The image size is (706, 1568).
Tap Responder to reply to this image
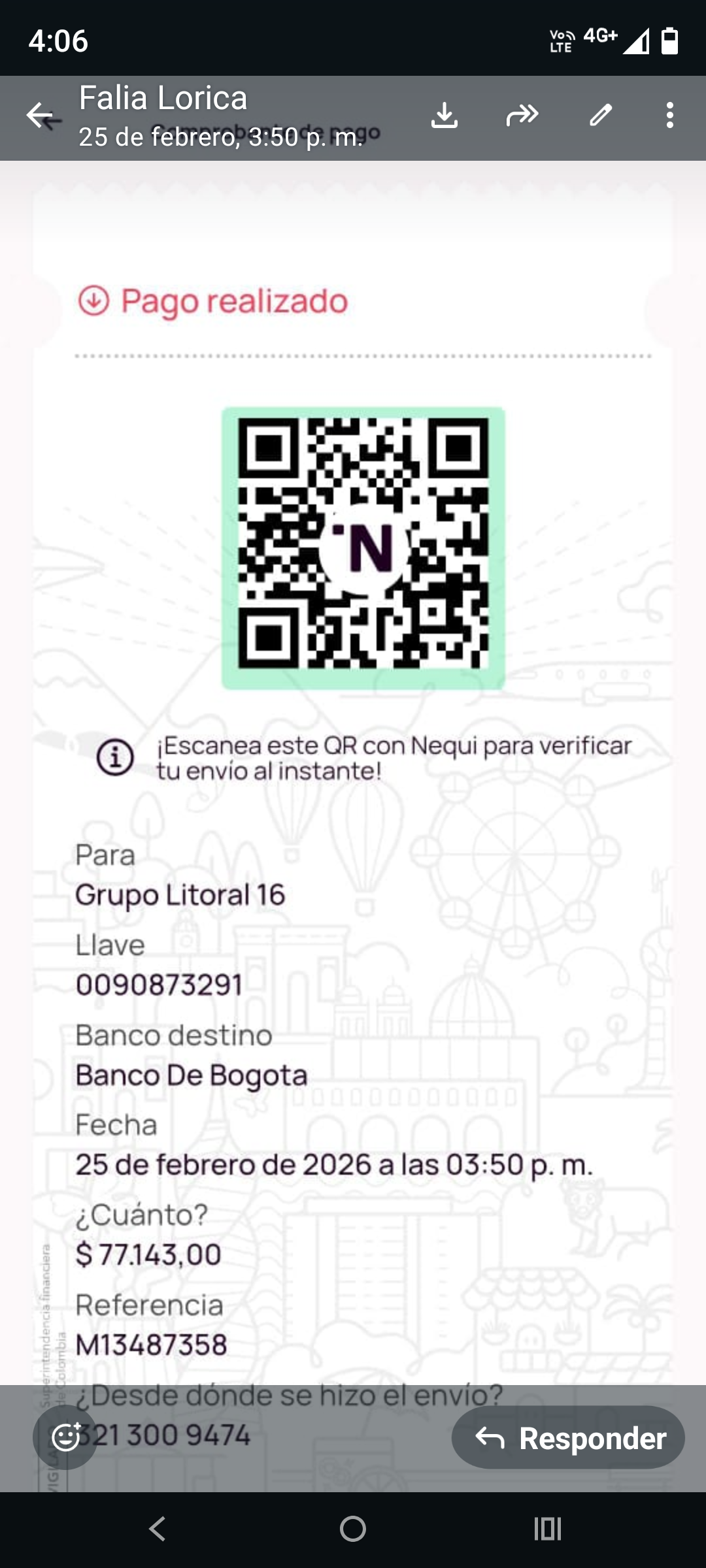pyautogui.click(x=568, y=1437)
